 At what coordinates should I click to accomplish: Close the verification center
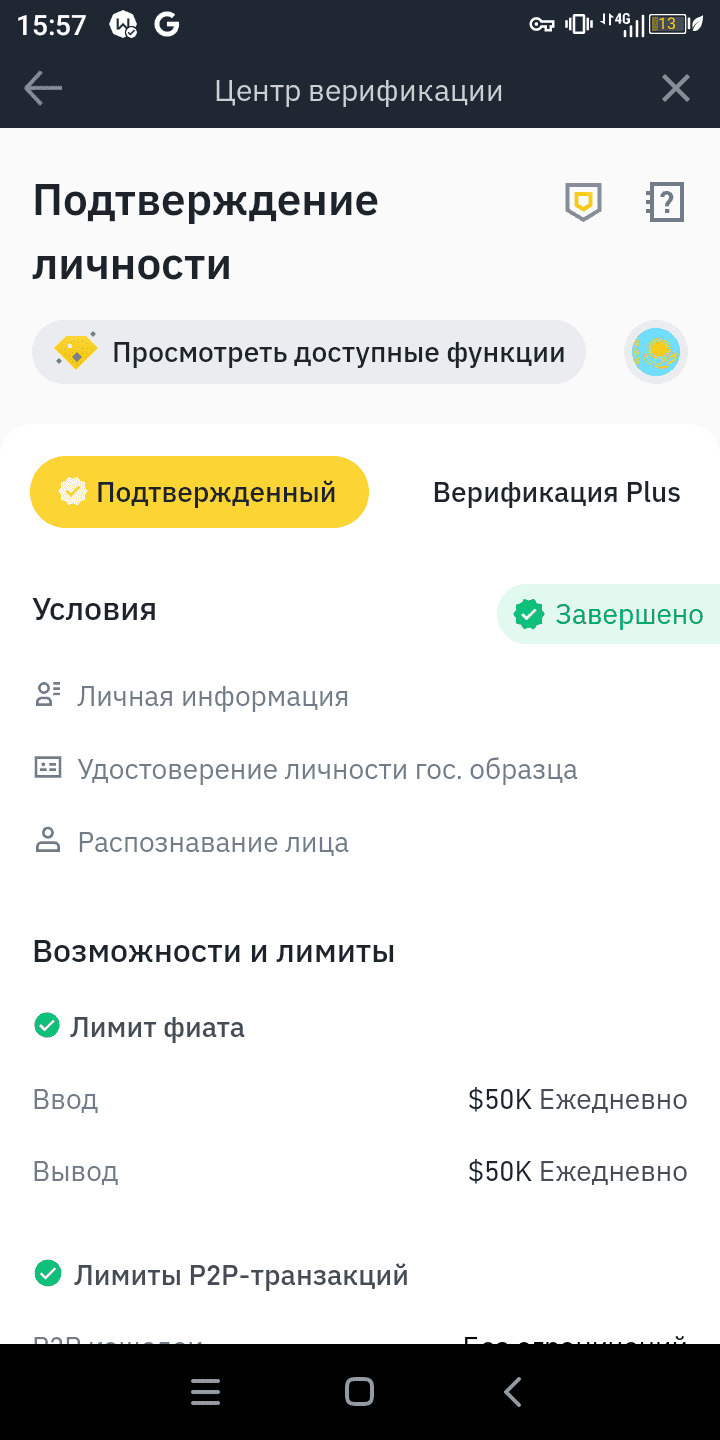pos(676,89)
